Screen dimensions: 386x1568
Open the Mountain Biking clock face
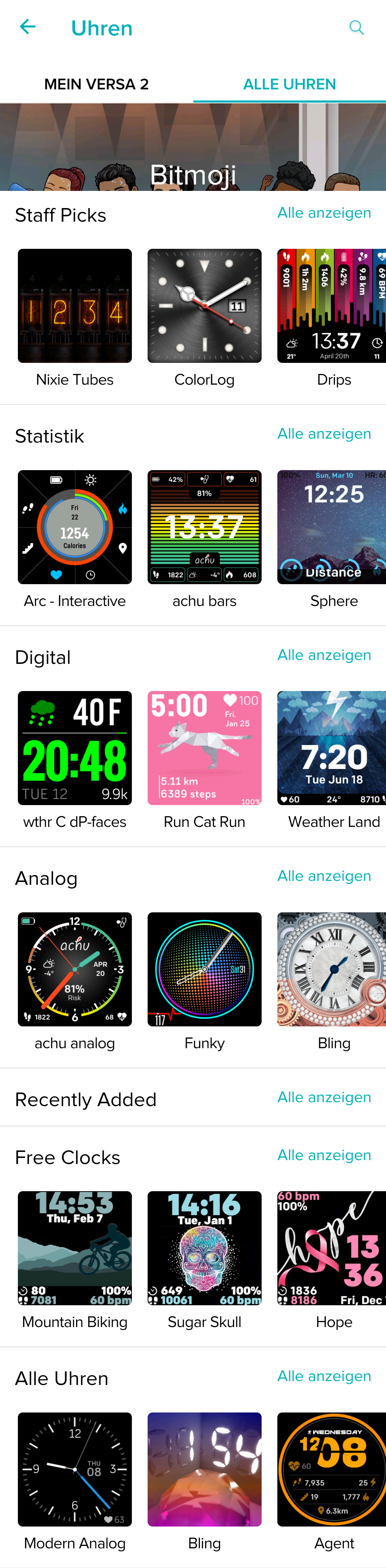click(x=75, y=1248)
